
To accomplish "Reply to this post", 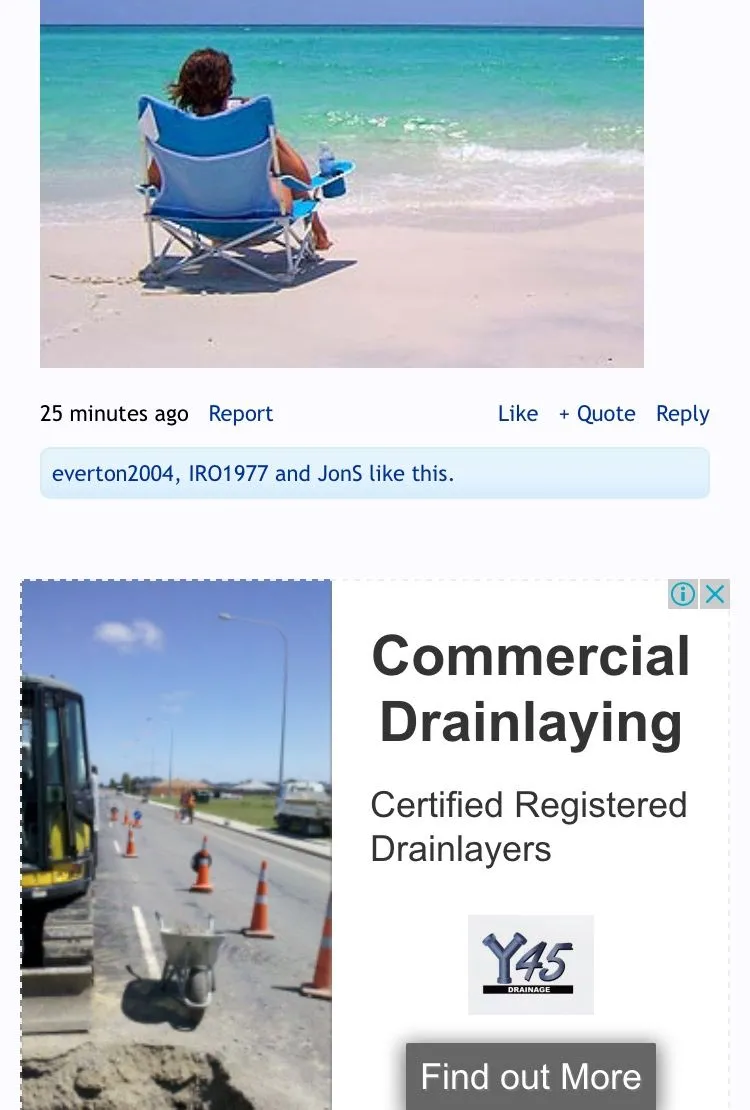I will point(682,414).
